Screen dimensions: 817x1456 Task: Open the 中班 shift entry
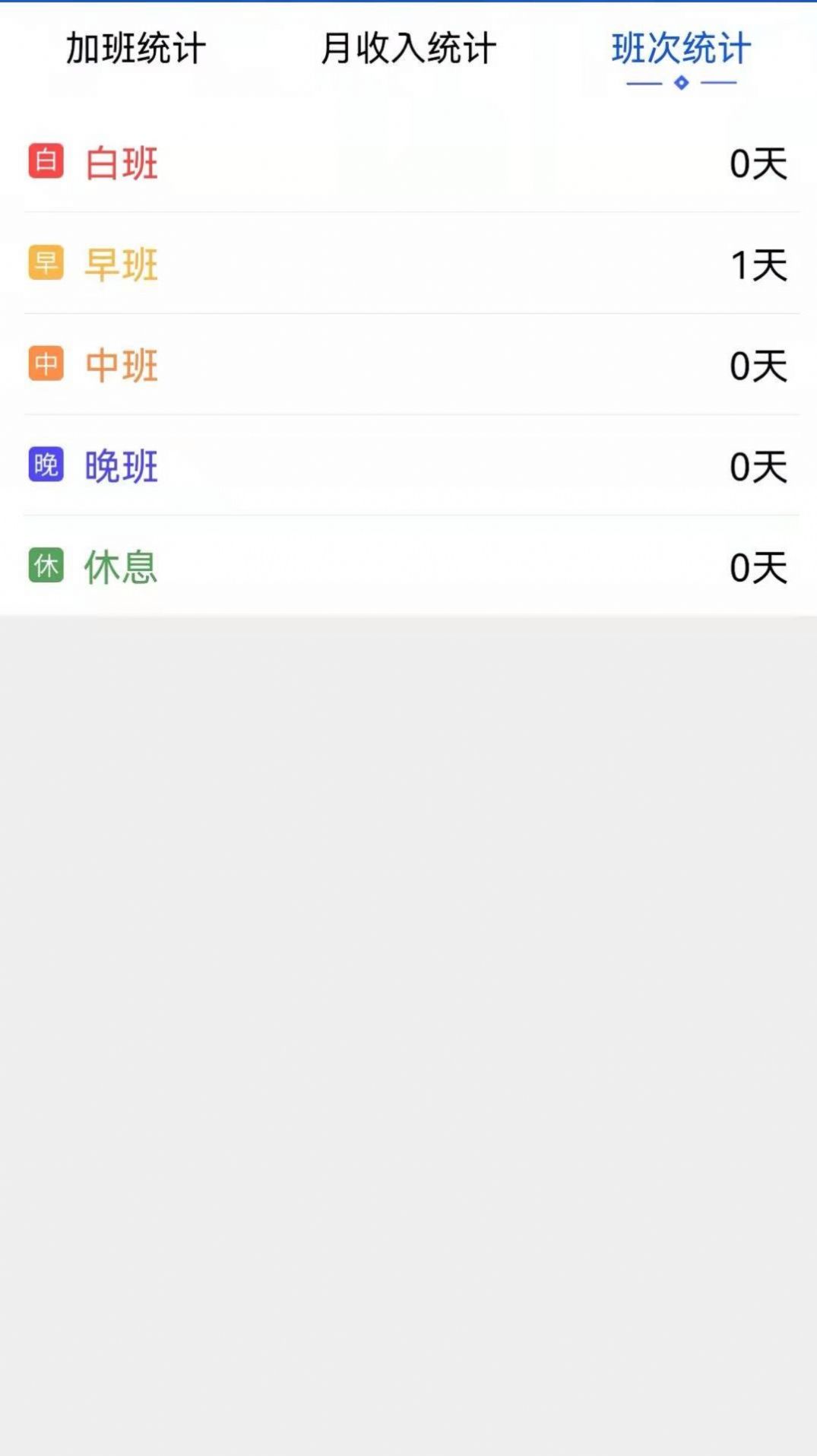122,366
